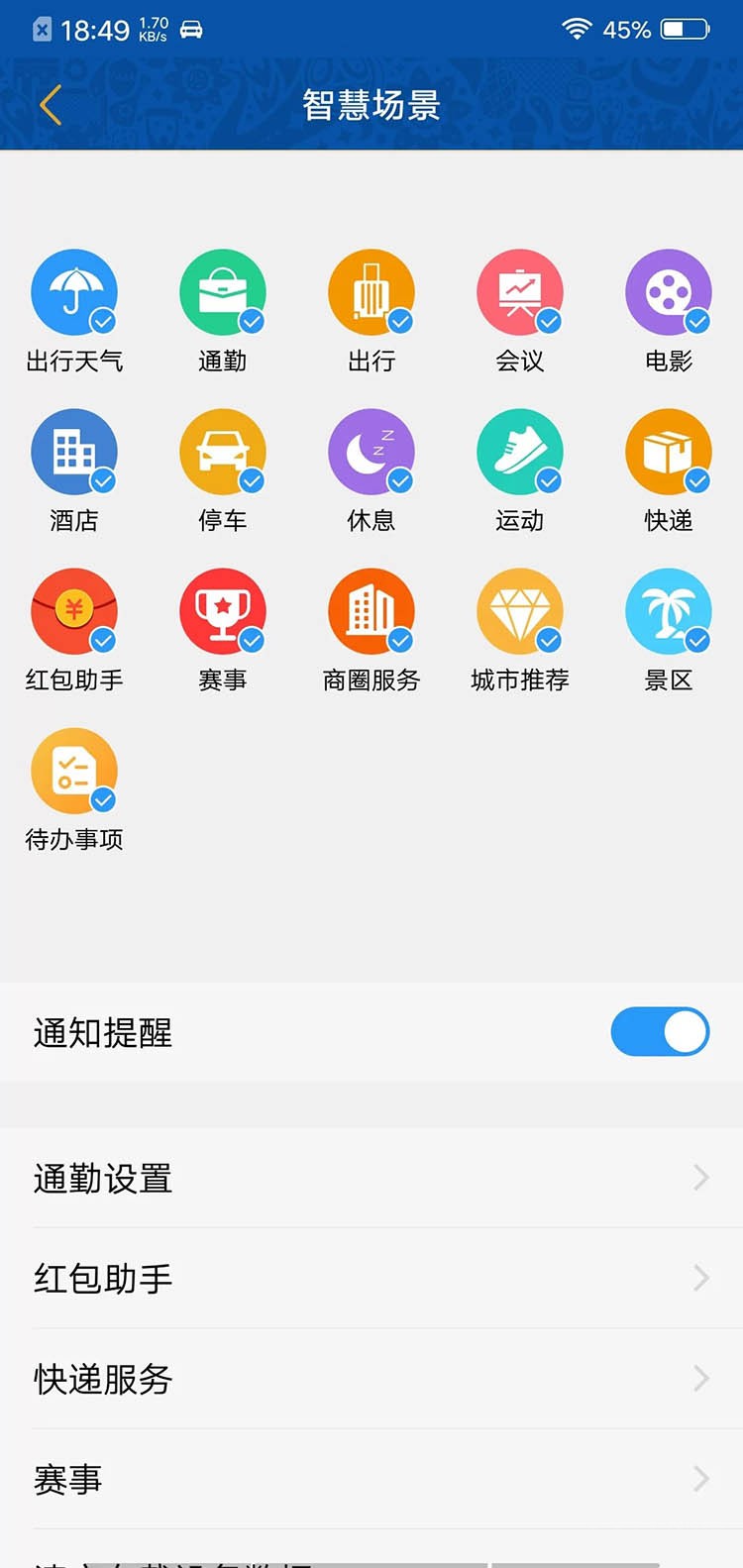Viewport: 743px width, 1568px height.
Task: Tap the 运动 scene icon
Action: 520,453
